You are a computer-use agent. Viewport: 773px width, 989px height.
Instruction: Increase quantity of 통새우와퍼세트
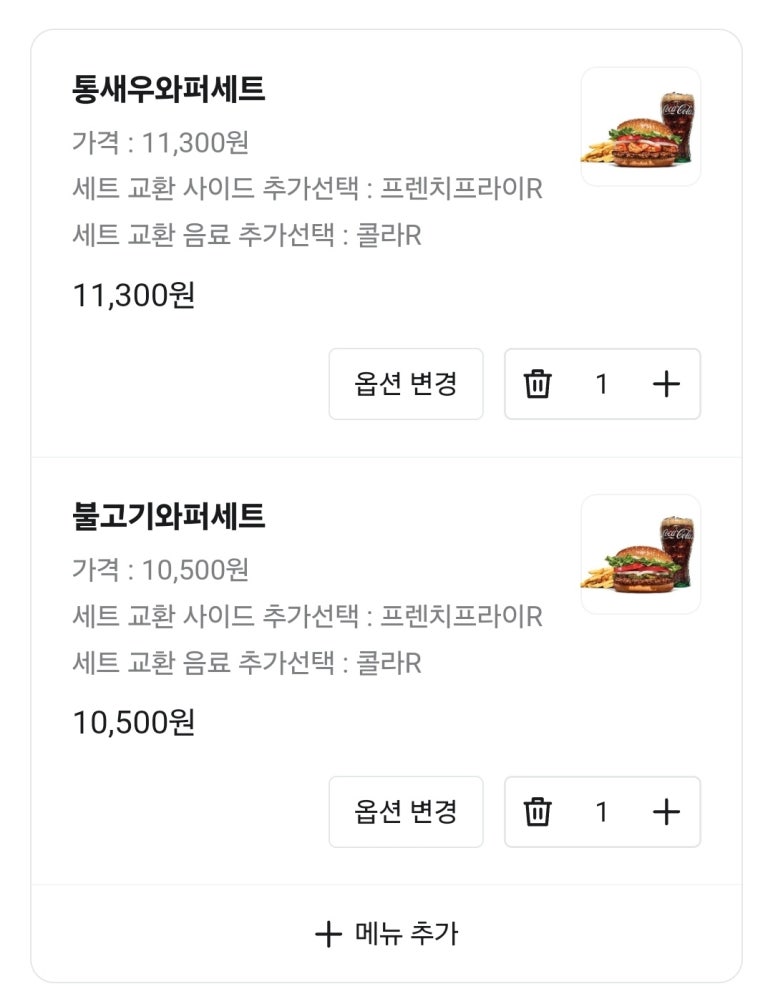pyautogui.click(x=665, y=384)
